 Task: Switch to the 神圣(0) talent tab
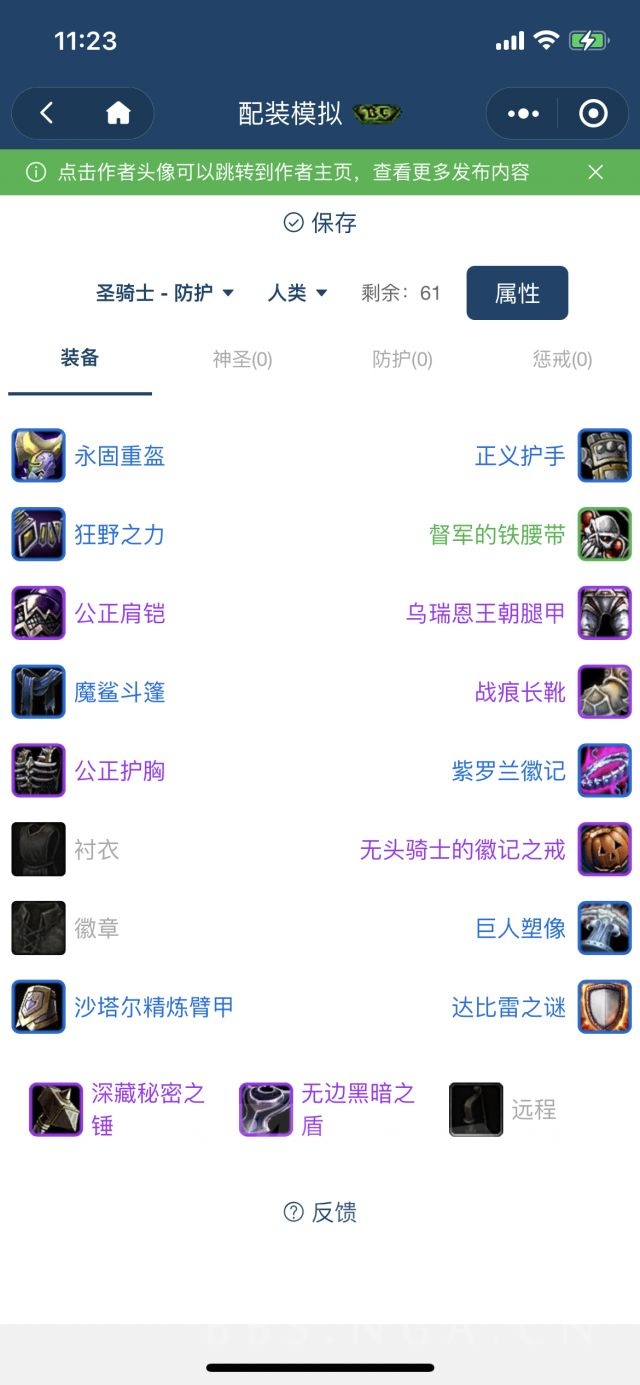click(242, 359)
